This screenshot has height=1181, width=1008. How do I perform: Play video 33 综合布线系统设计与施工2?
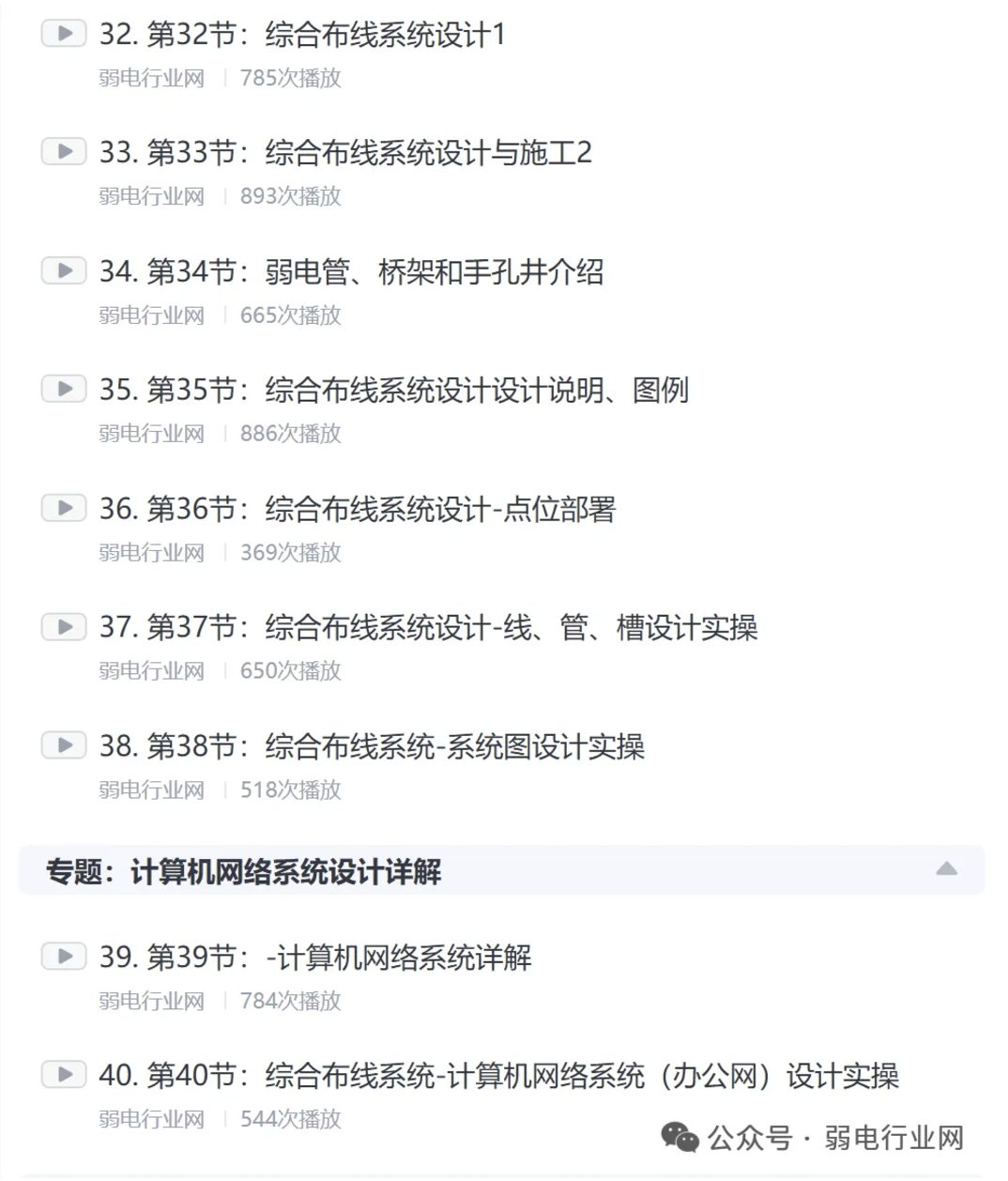64,151
